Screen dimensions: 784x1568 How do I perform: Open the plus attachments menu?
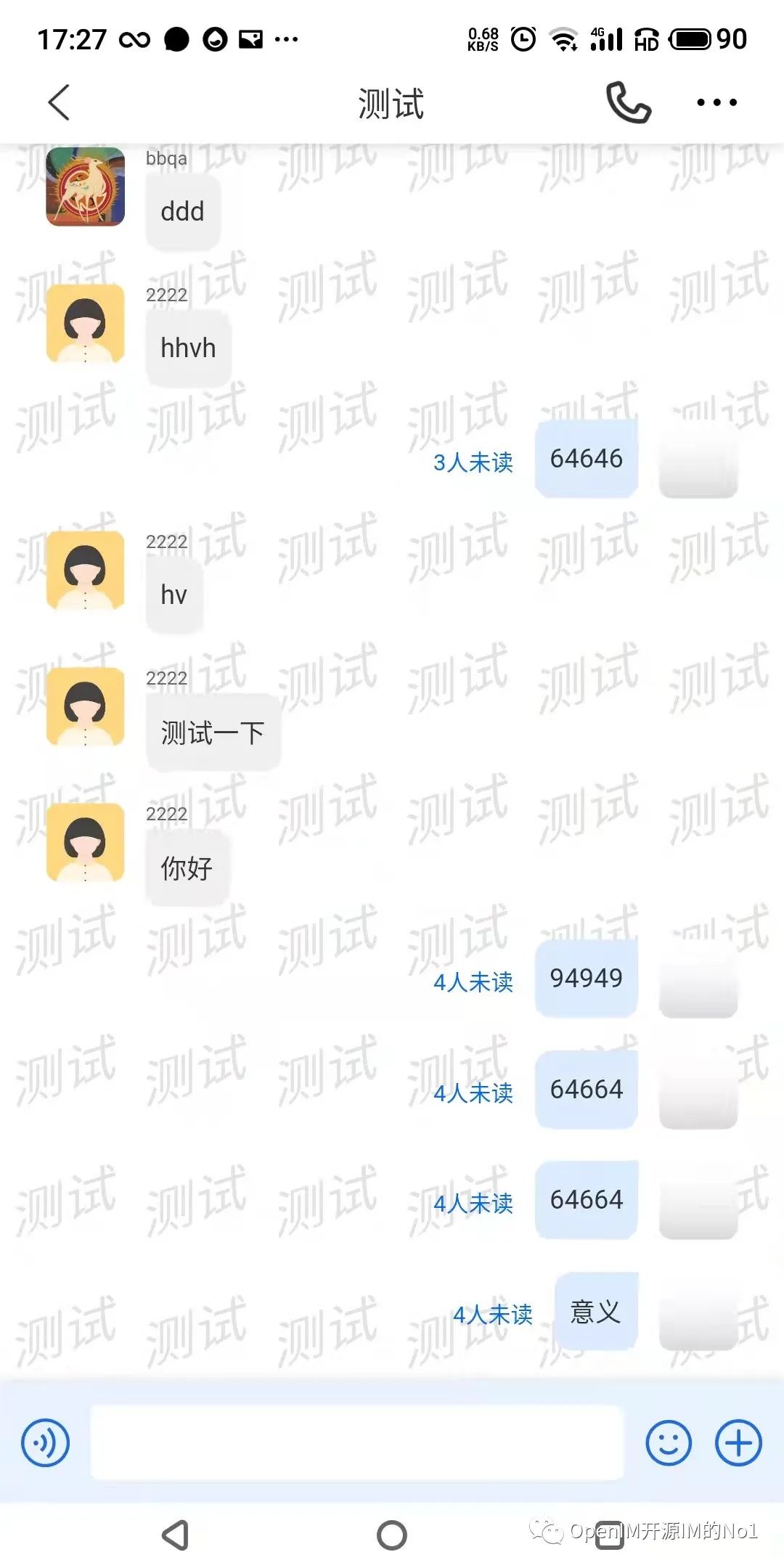(738, 1442)
